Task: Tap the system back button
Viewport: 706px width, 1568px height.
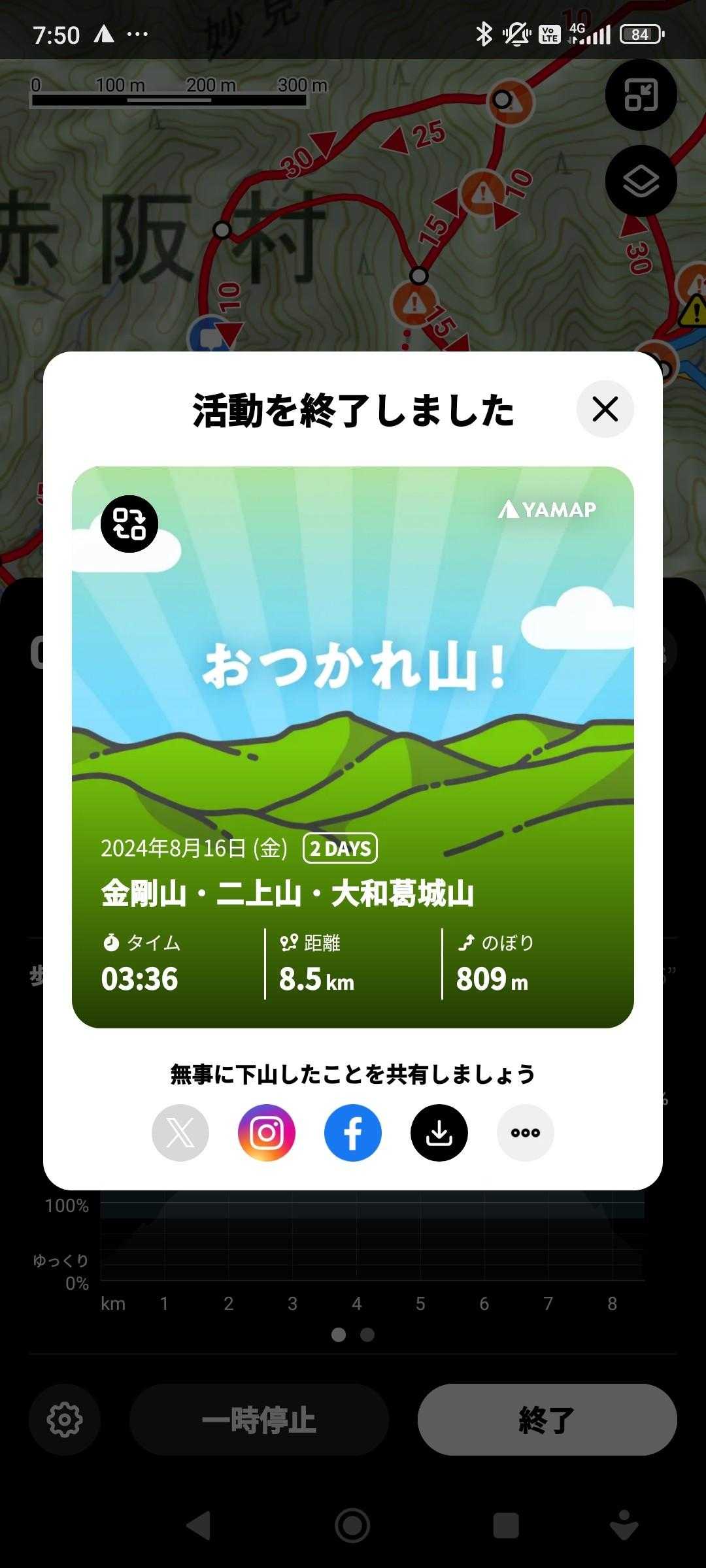Action: click(x=199, y=1525)
